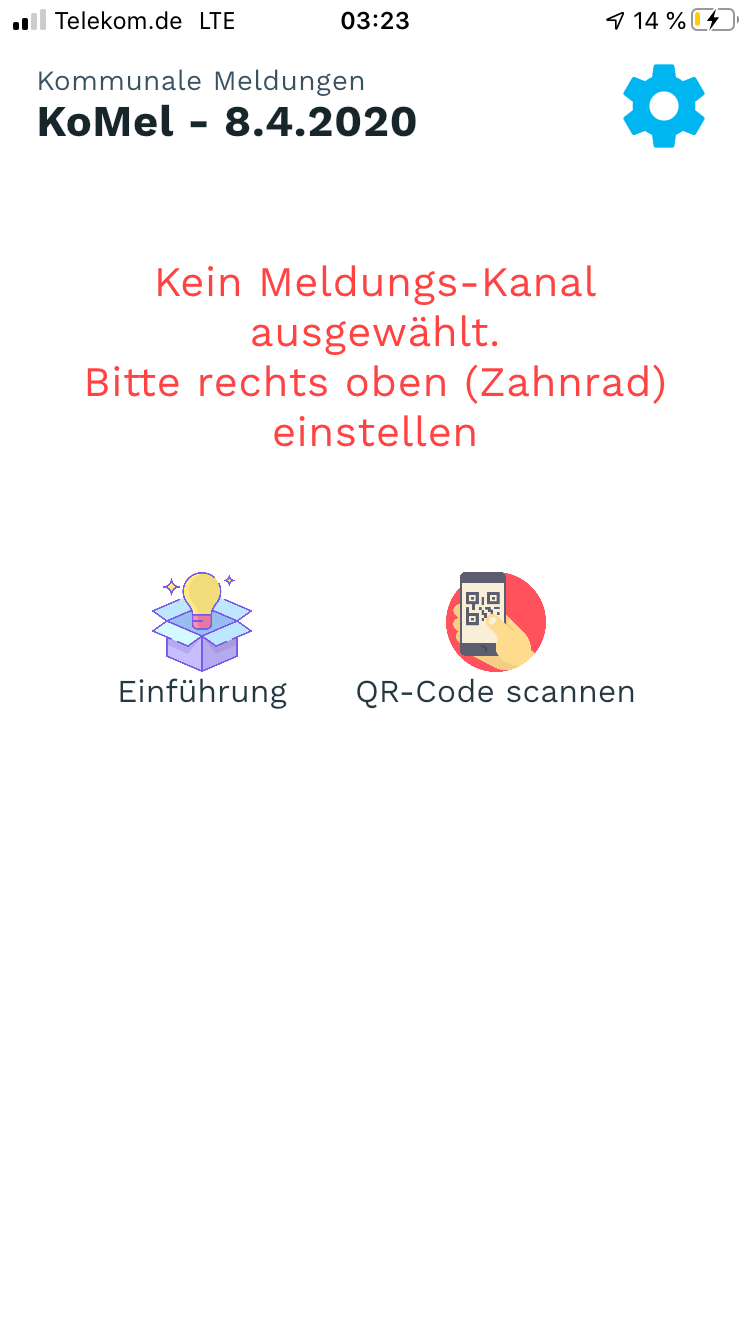This screenshot has height=1334, width=750.
Task: Start QR-Code scannen
Action: pos(496,640)
